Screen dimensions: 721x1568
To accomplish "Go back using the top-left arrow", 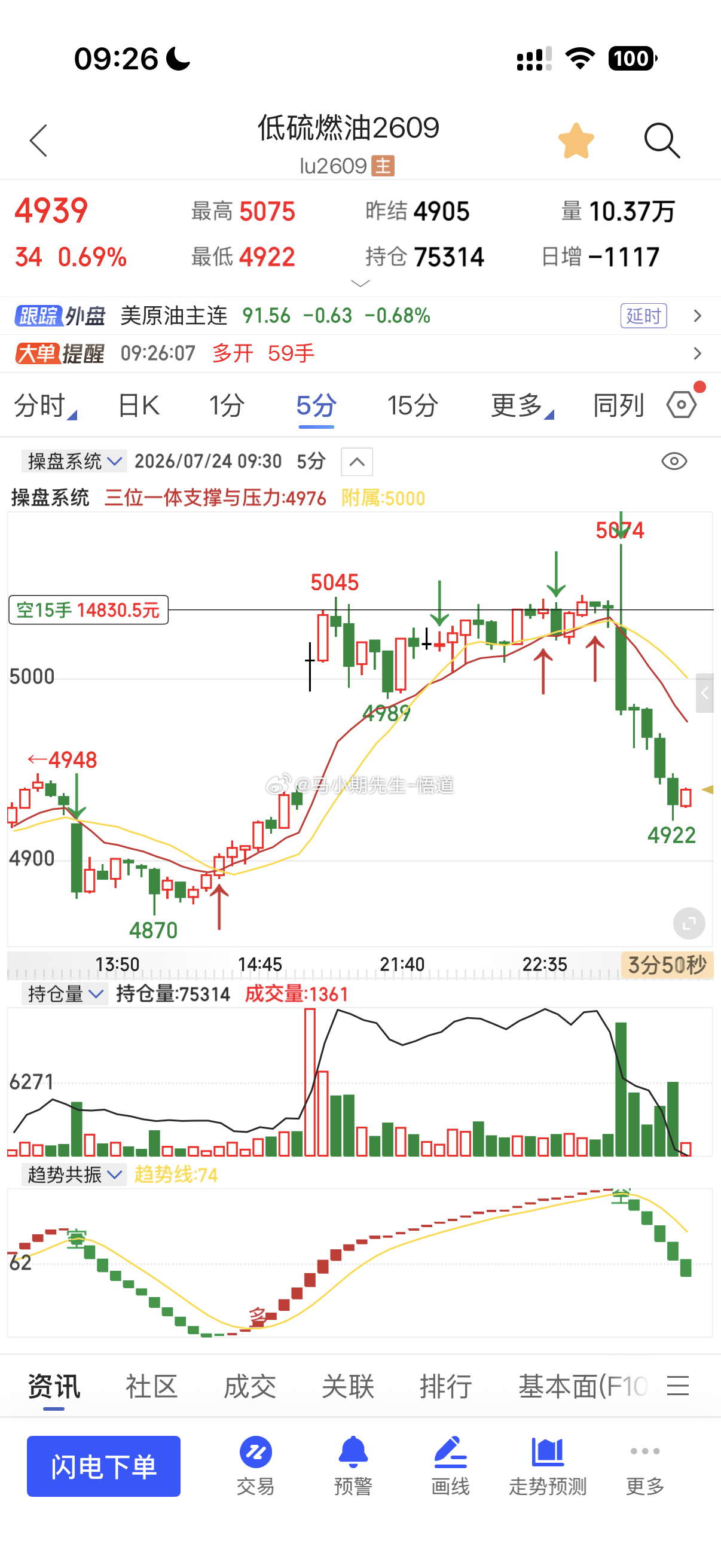I will click(x=38, y=141).
